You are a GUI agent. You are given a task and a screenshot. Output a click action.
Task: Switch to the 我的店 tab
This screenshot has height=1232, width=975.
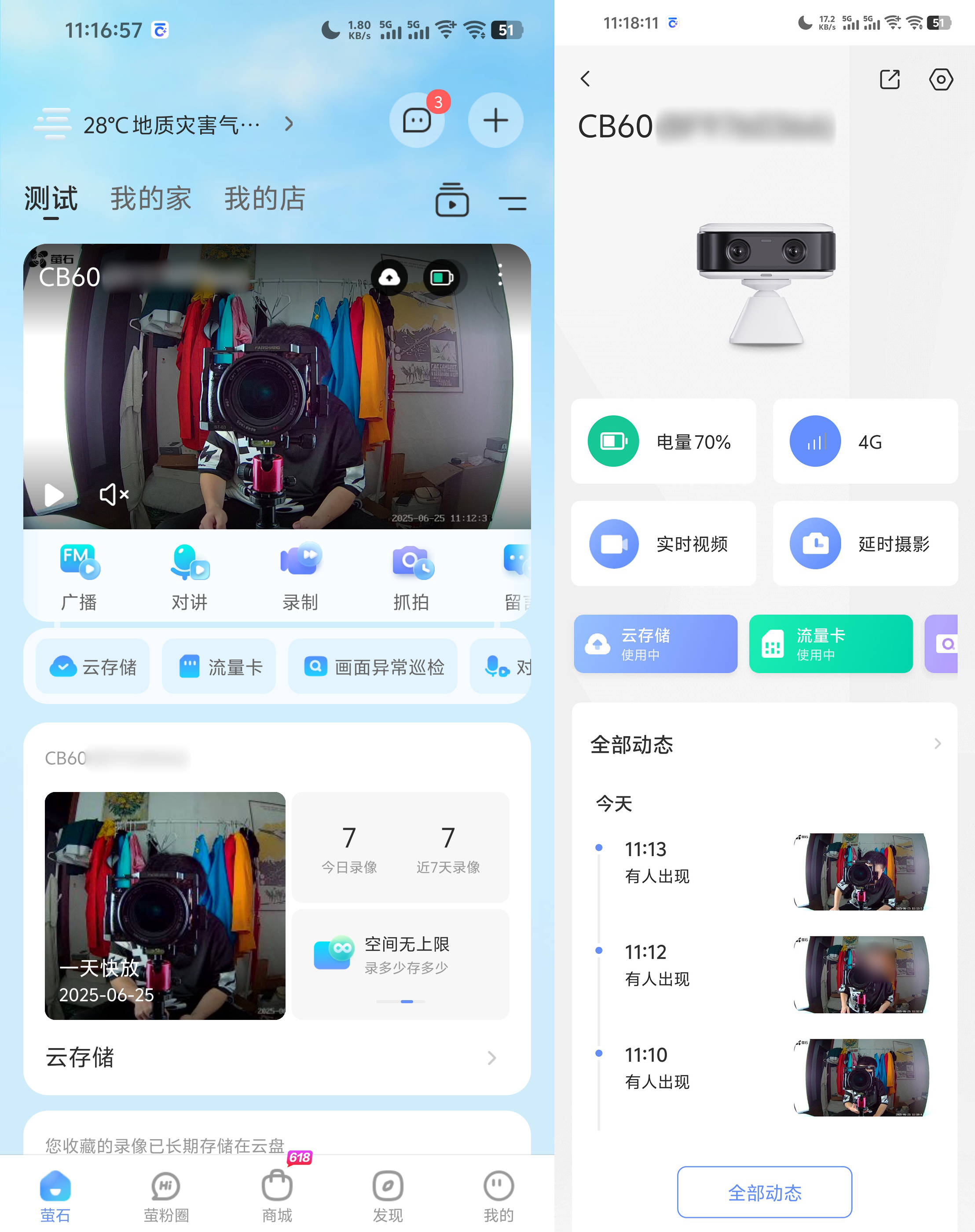click(x=264, y=199)
